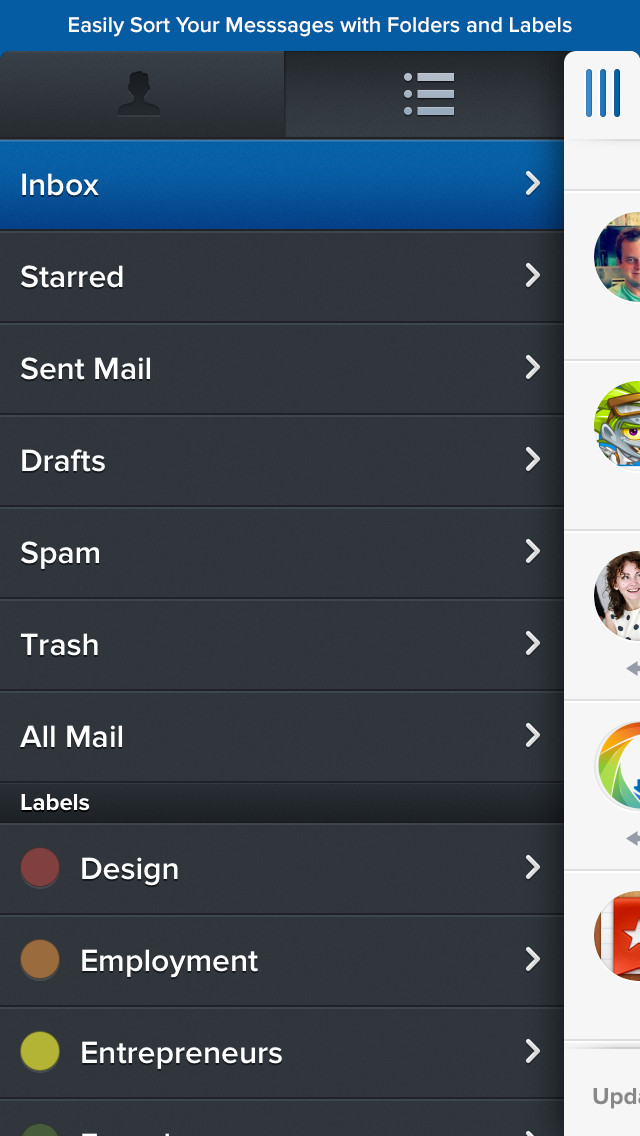Show All Mail
The width and height of the screenshot is (640, 1136).
[281, 737]
